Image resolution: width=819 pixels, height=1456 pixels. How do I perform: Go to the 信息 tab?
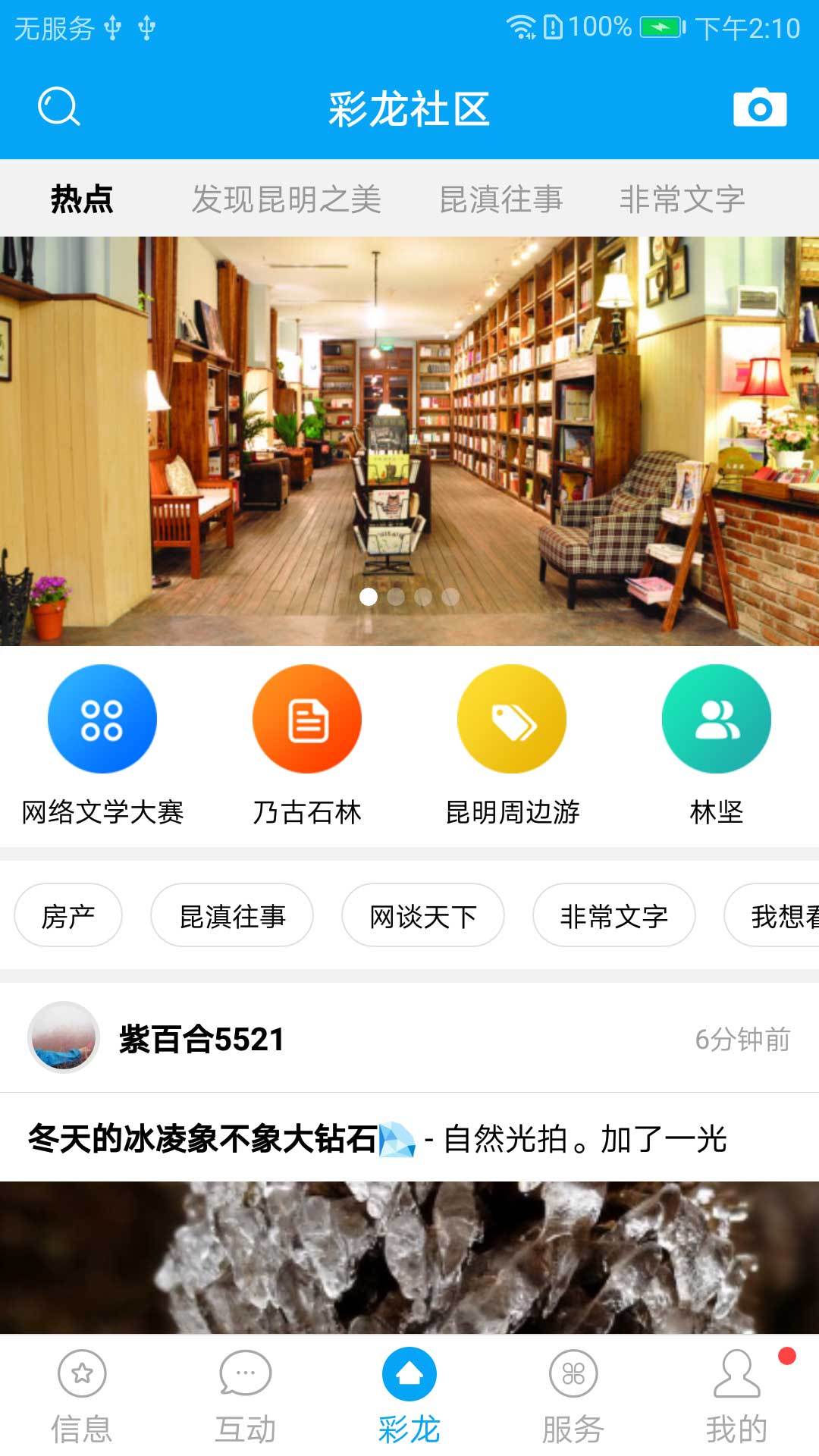[x=82, y=1397]
